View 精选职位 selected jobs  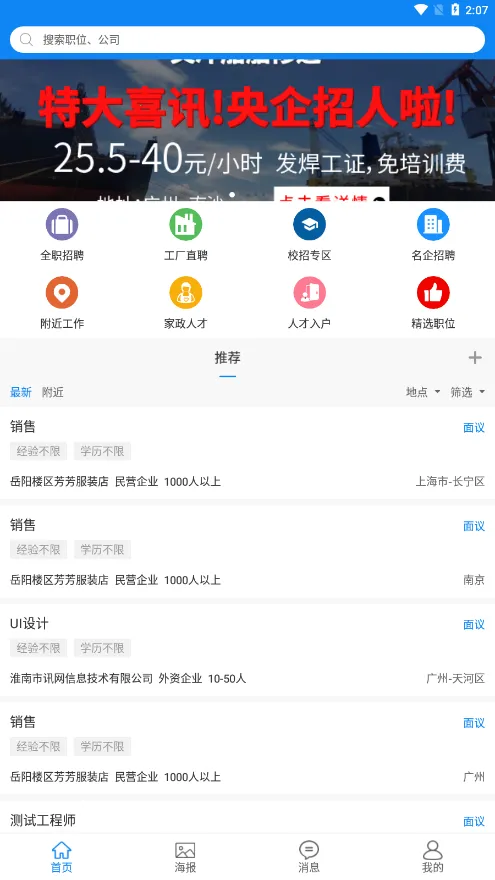pyautogui.click(x=433, y=303)
